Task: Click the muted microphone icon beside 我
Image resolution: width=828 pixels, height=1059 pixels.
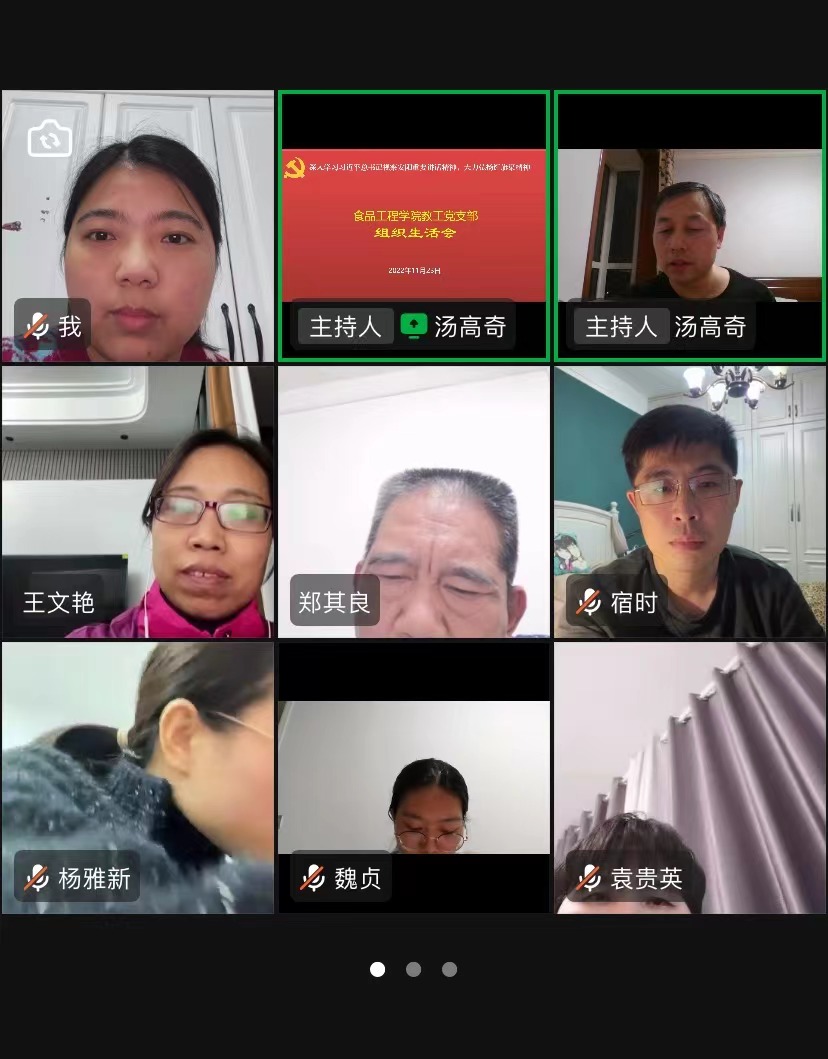Action: [x=35, y=325]
